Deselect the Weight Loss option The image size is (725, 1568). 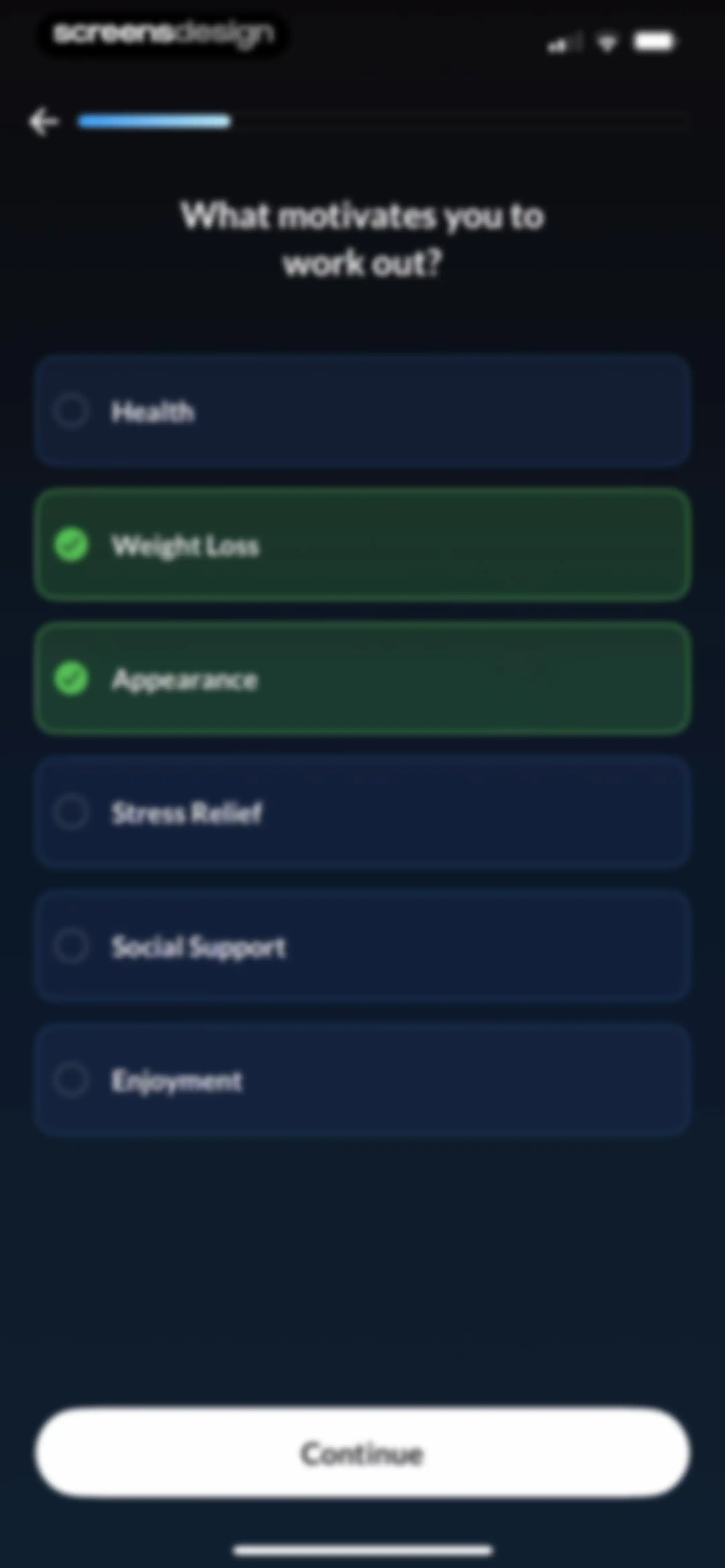362,545
